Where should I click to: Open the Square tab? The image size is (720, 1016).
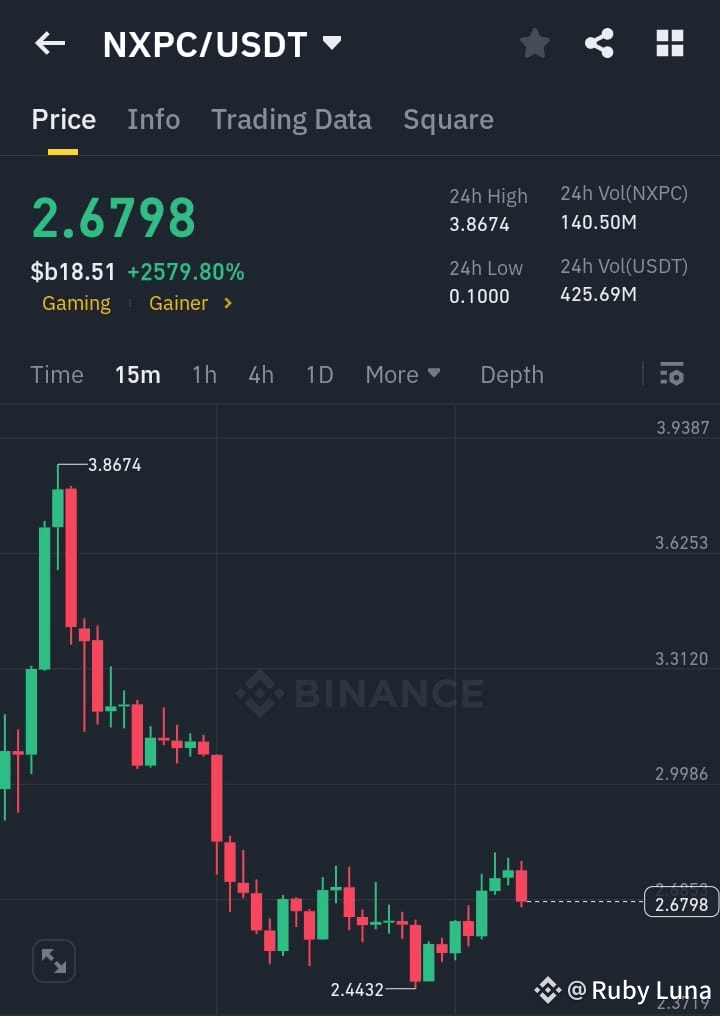click(x=448, y=119)
